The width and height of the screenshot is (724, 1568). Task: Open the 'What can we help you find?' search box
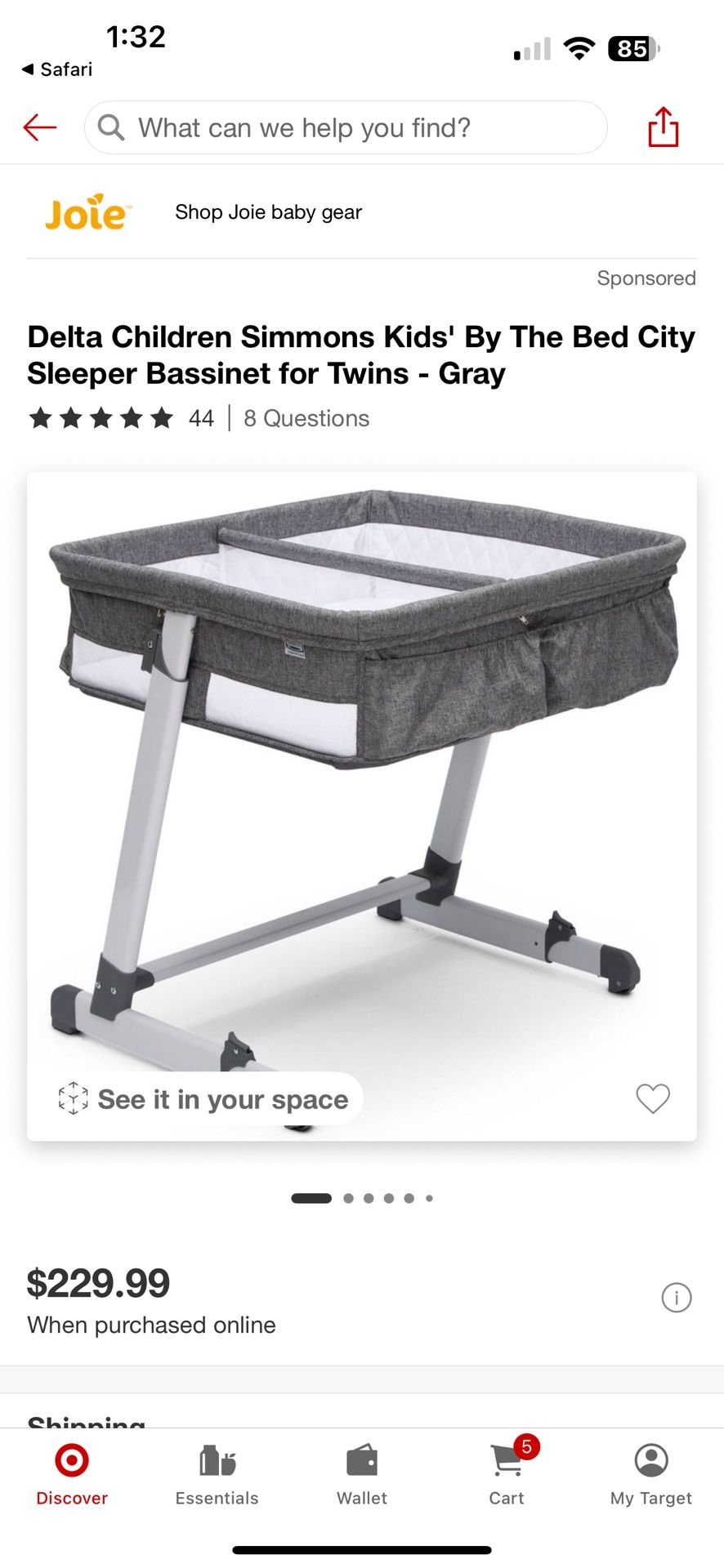click(x=346, y=127)
